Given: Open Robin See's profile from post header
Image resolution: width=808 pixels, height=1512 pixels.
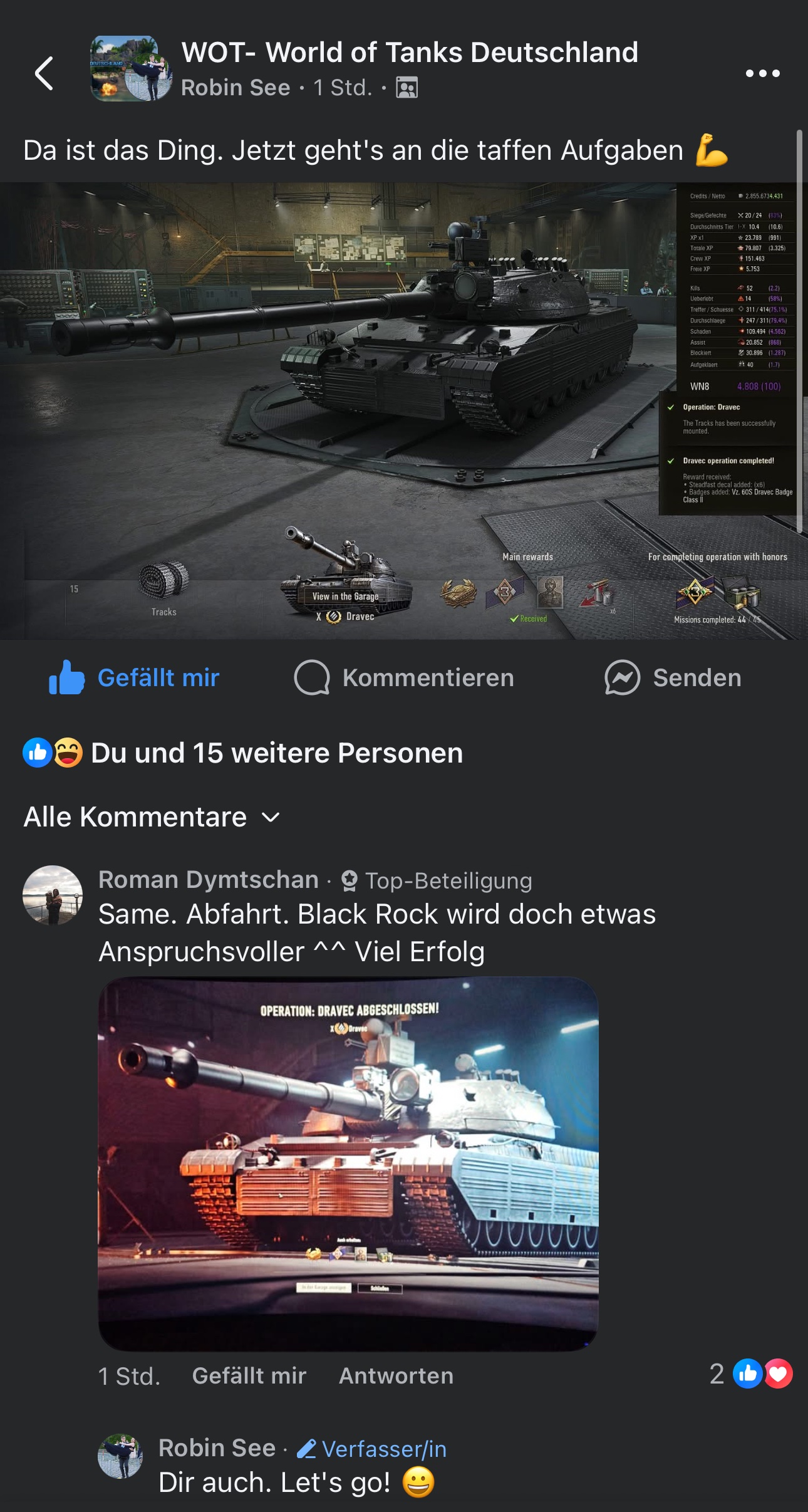Looking at the screenshot, I should pos(236,88).
